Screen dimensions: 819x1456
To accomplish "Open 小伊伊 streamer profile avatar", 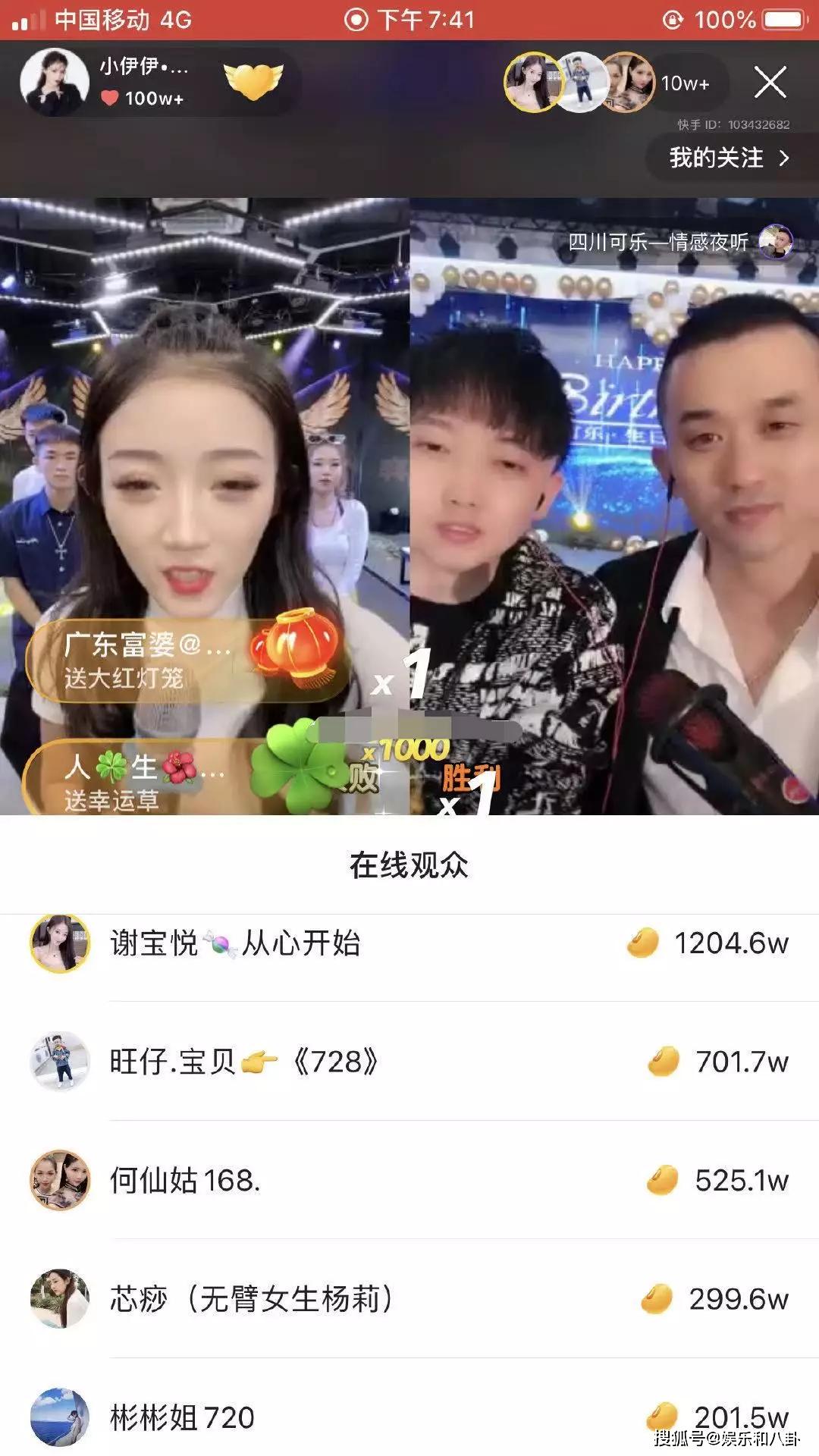I will 54,82.
